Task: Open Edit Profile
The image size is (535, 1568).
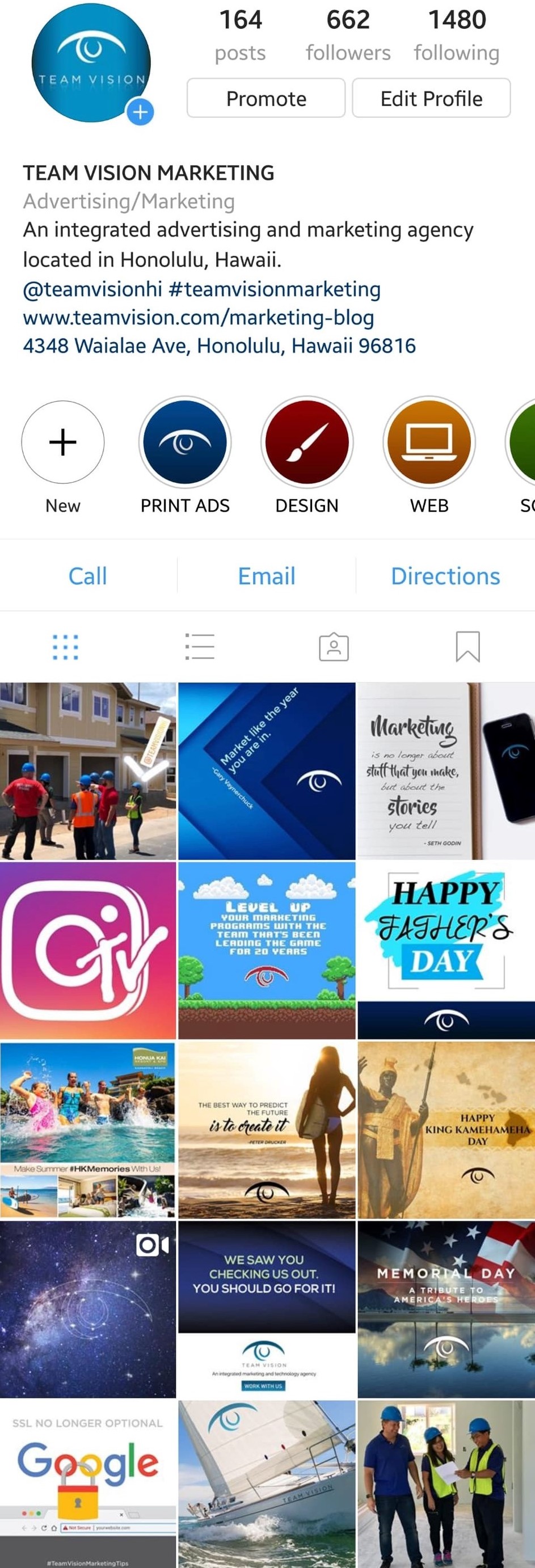Action: point(431,98)
